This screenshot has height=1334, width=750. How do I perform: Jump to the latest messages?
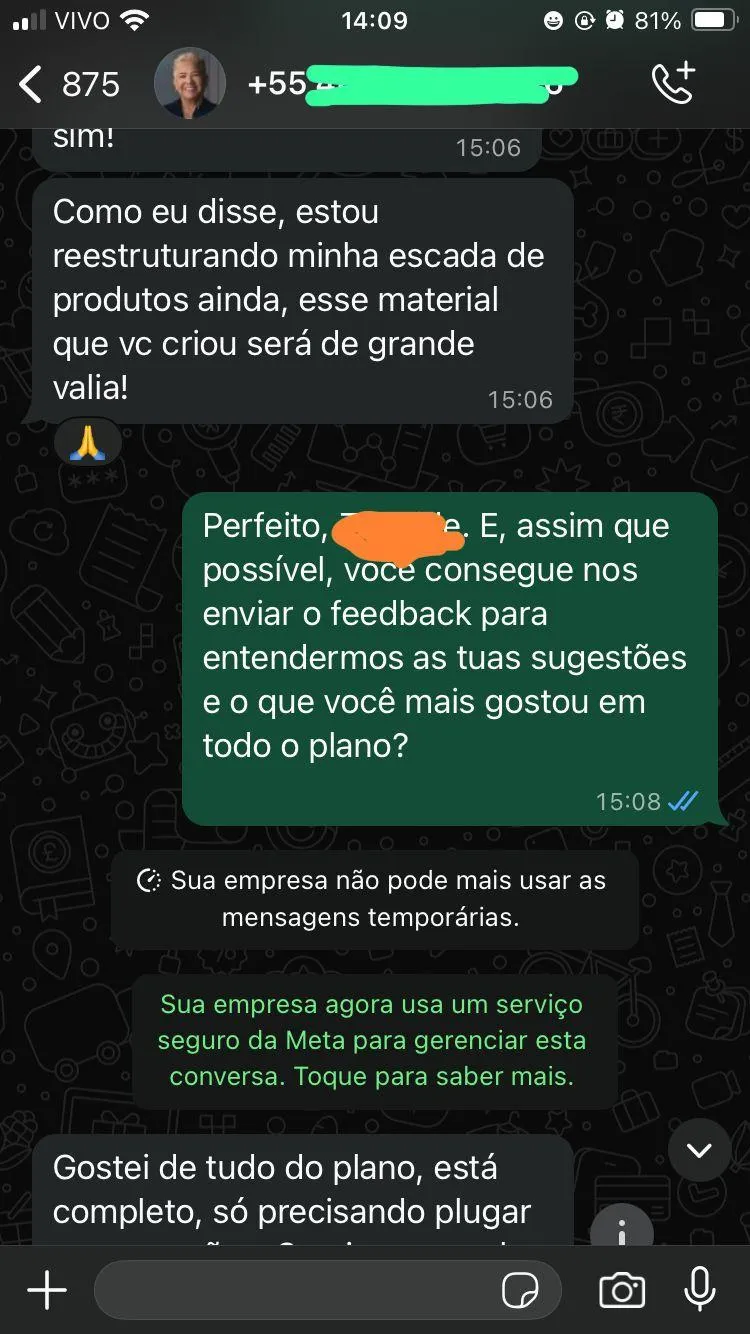699,1150
